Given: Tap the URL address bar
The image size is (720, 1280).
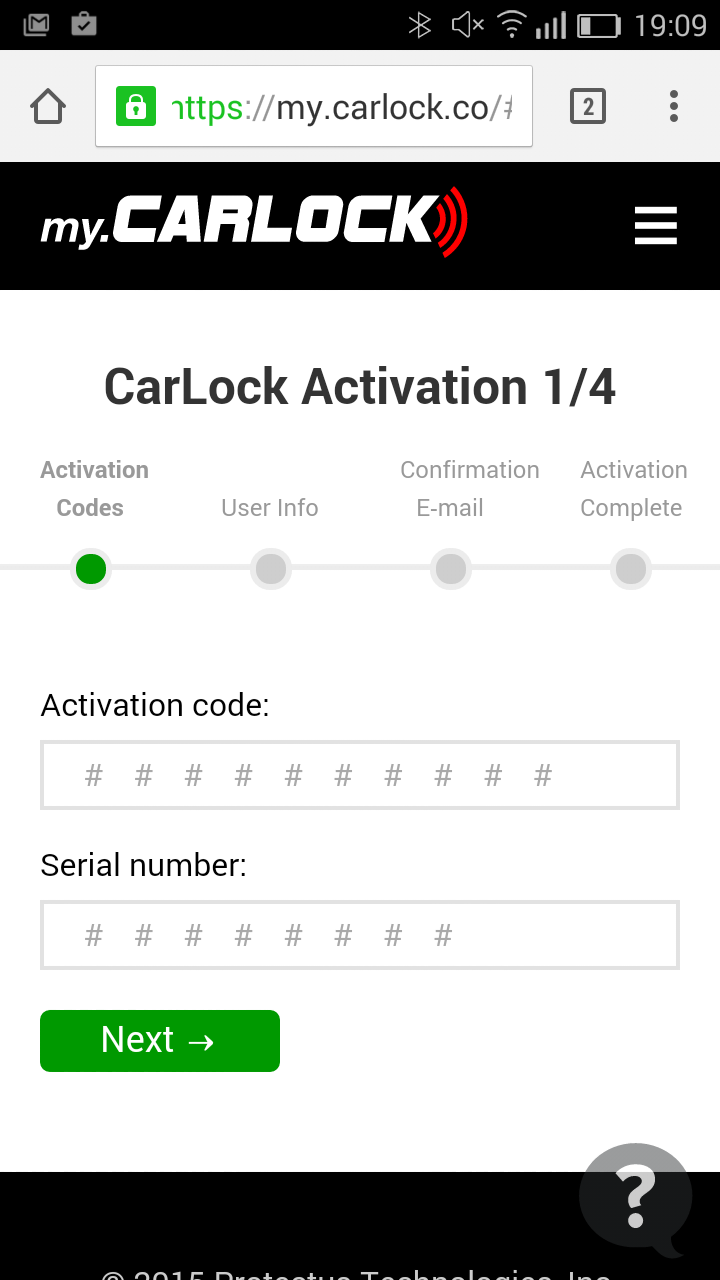Looking at the screenshot, I should pos(314,106).
